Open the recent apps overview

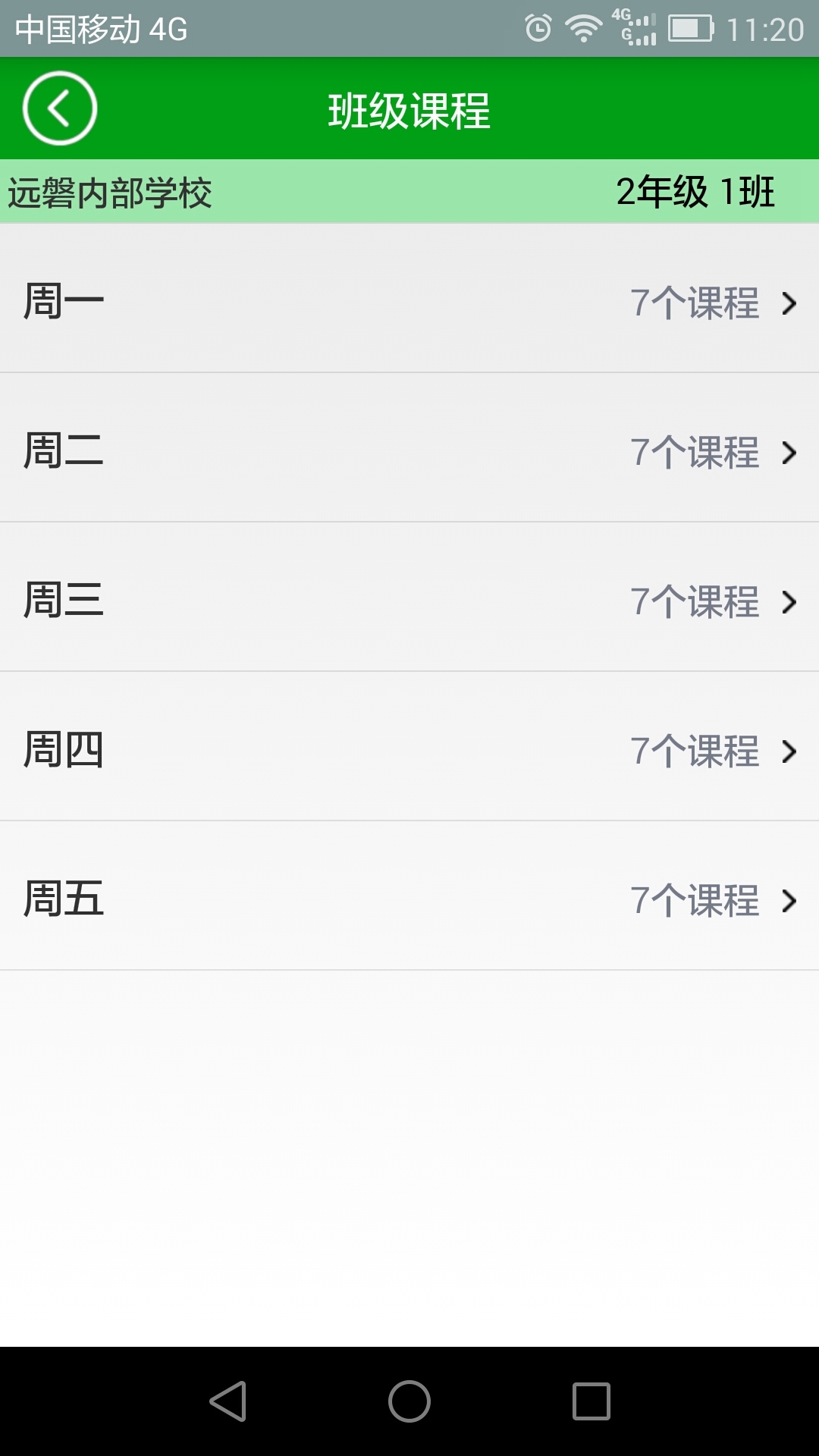[591, 1401]
